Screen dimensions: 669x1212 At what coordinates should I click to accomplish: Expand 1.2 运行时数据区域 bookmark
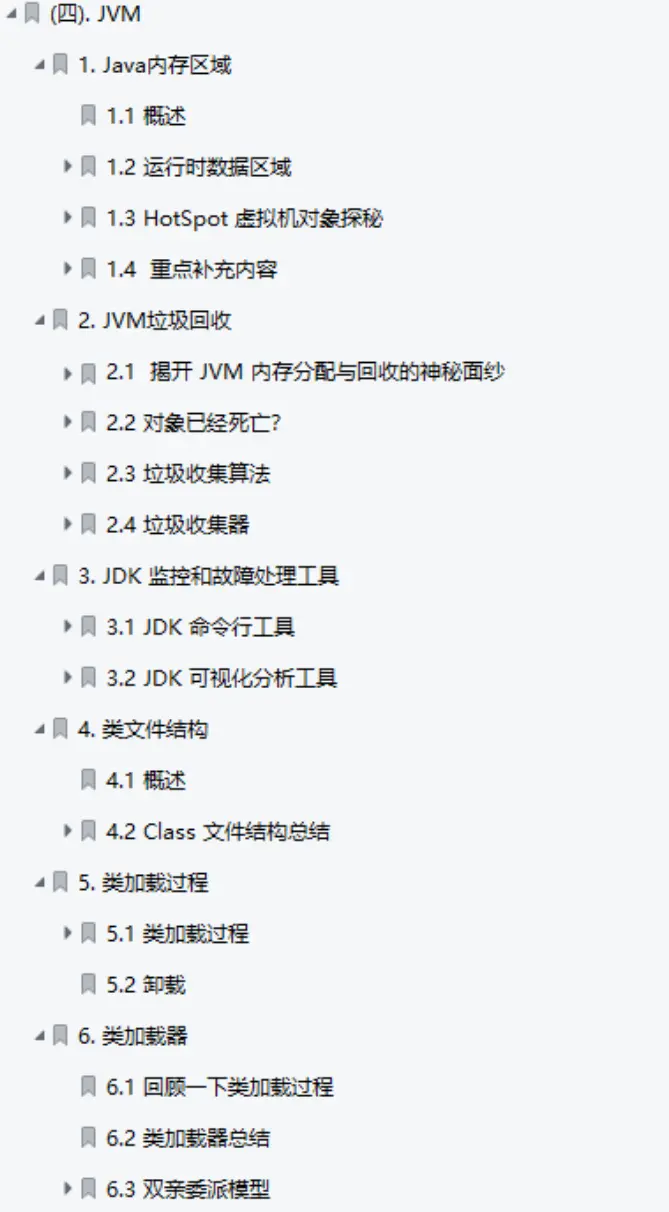coord(68,167)
